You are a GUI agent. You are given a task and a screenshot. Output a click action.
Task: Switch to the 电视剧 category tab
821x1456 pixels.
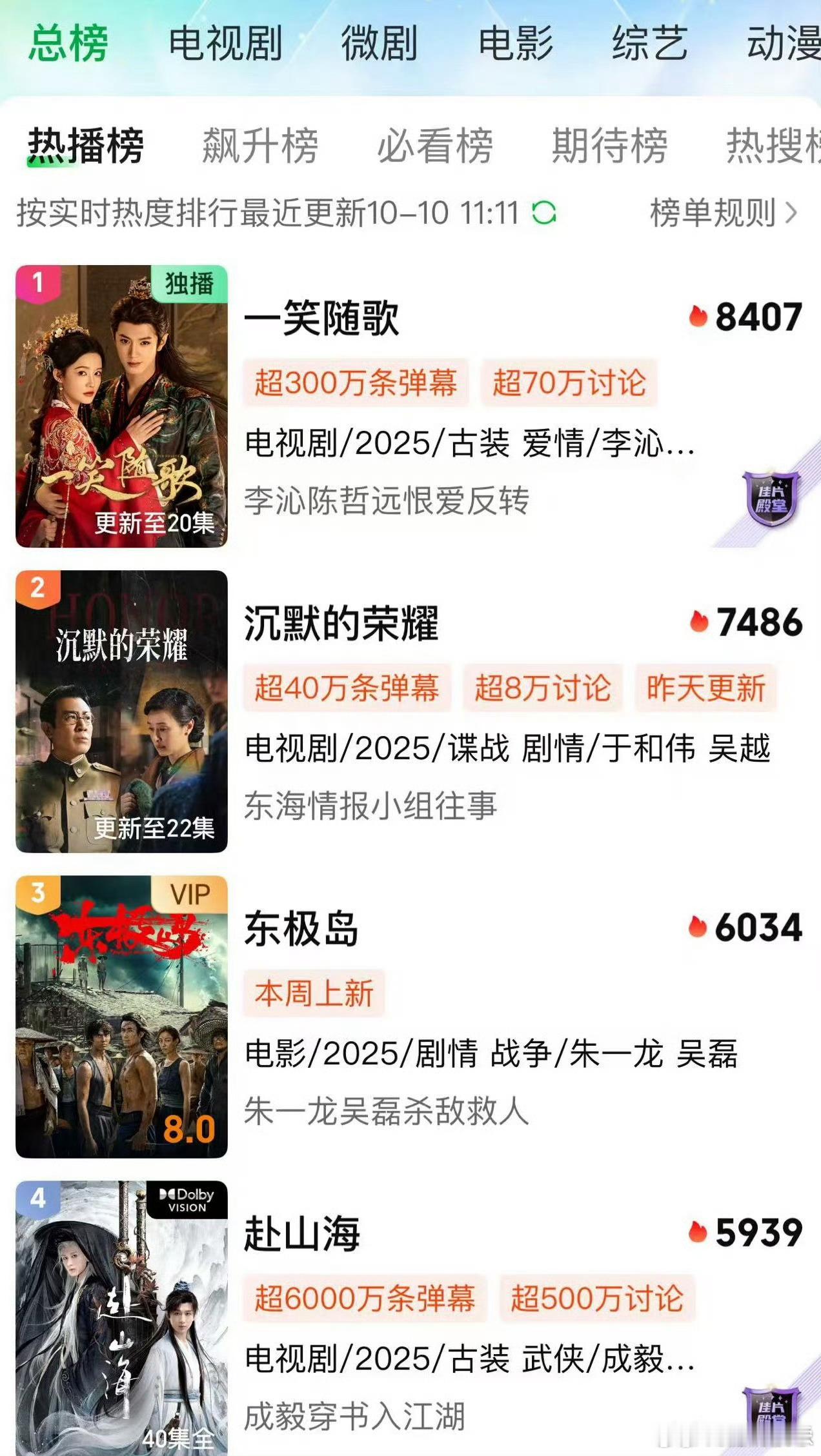(225, 44)
